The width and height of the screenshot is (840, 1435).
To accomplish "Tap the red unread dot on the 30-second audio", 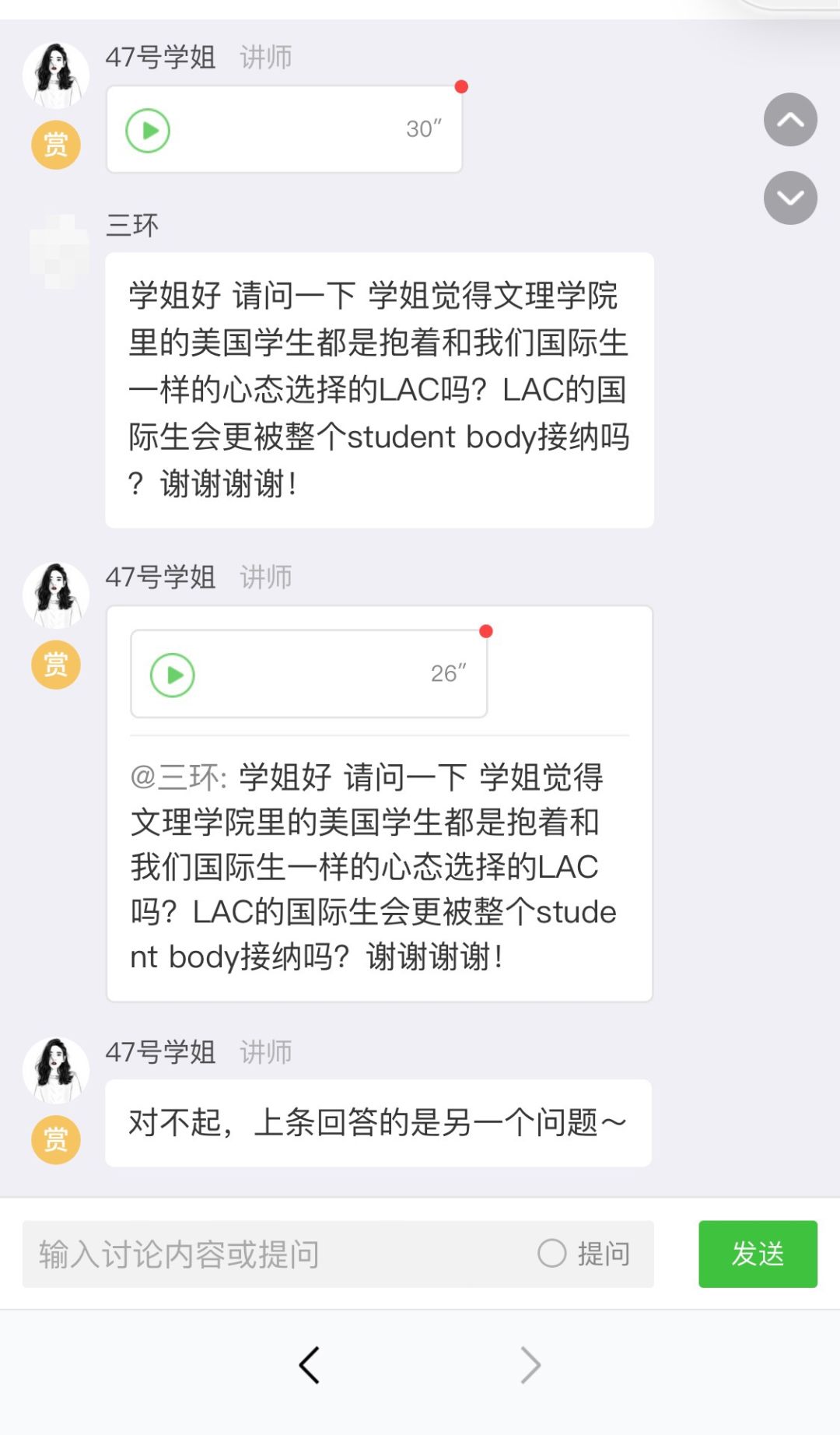I will 460,88.
